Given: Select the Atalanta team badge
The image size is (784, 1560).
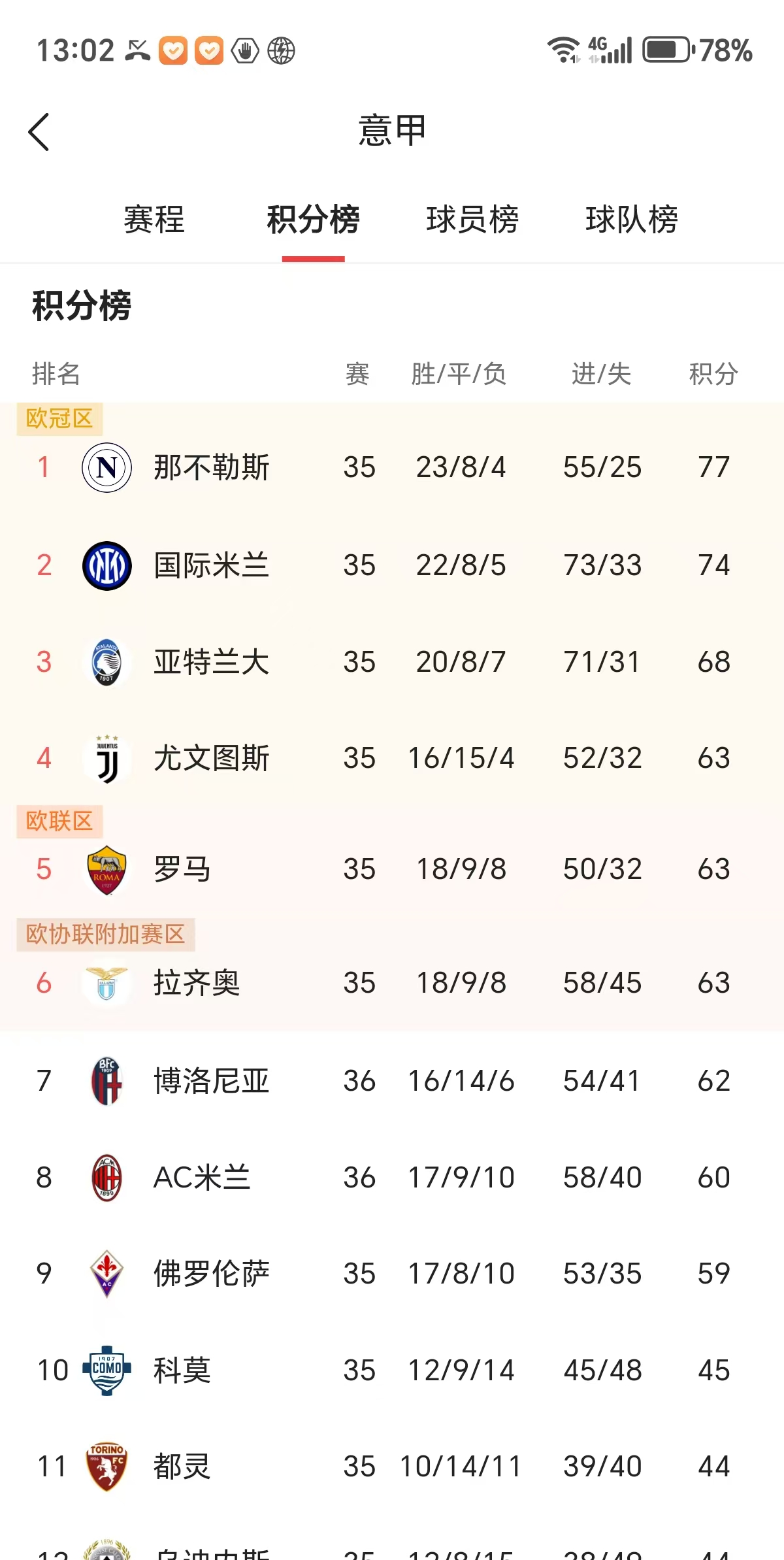Looking at the screenshot, I should click(x=106, y=661).
